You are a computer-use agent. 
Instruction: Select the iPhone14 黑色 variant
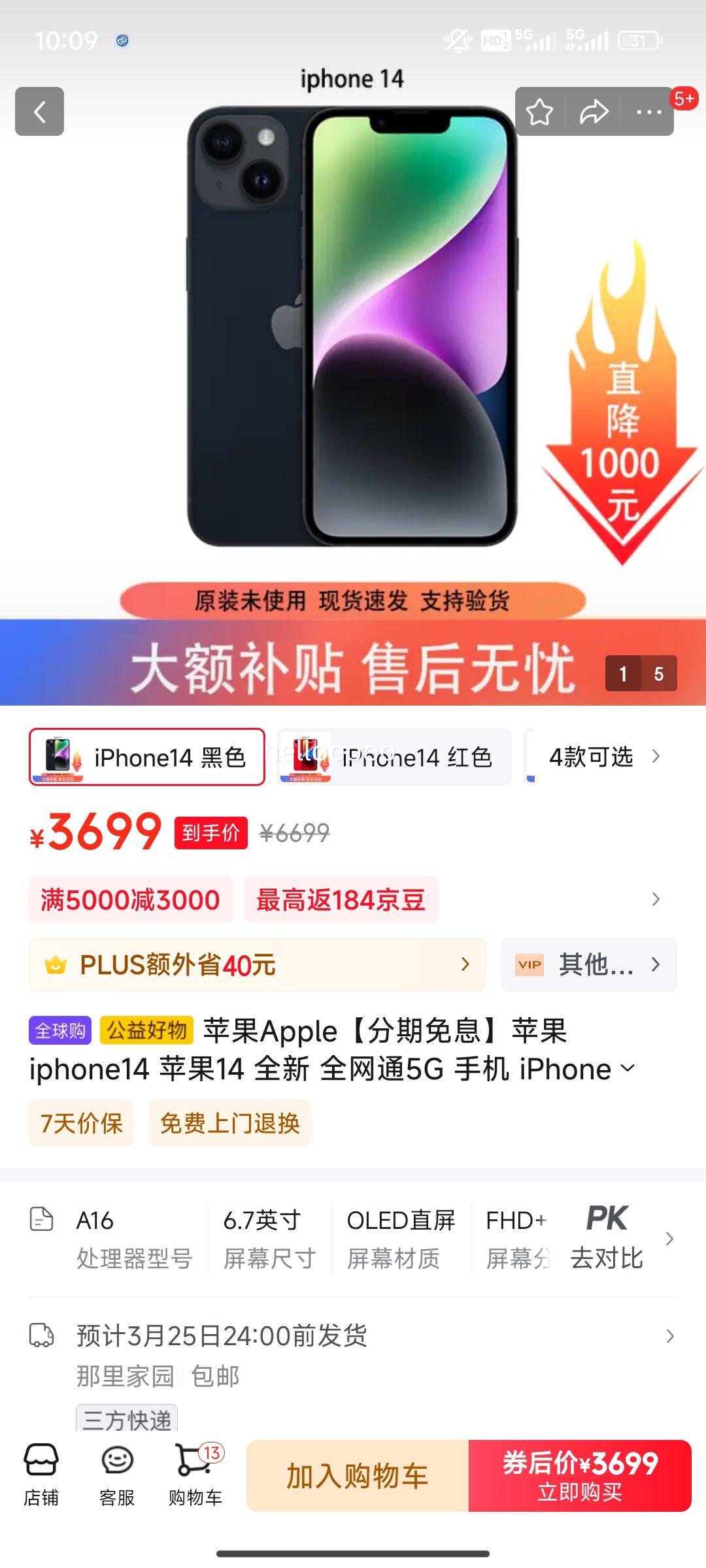point(147,757)
